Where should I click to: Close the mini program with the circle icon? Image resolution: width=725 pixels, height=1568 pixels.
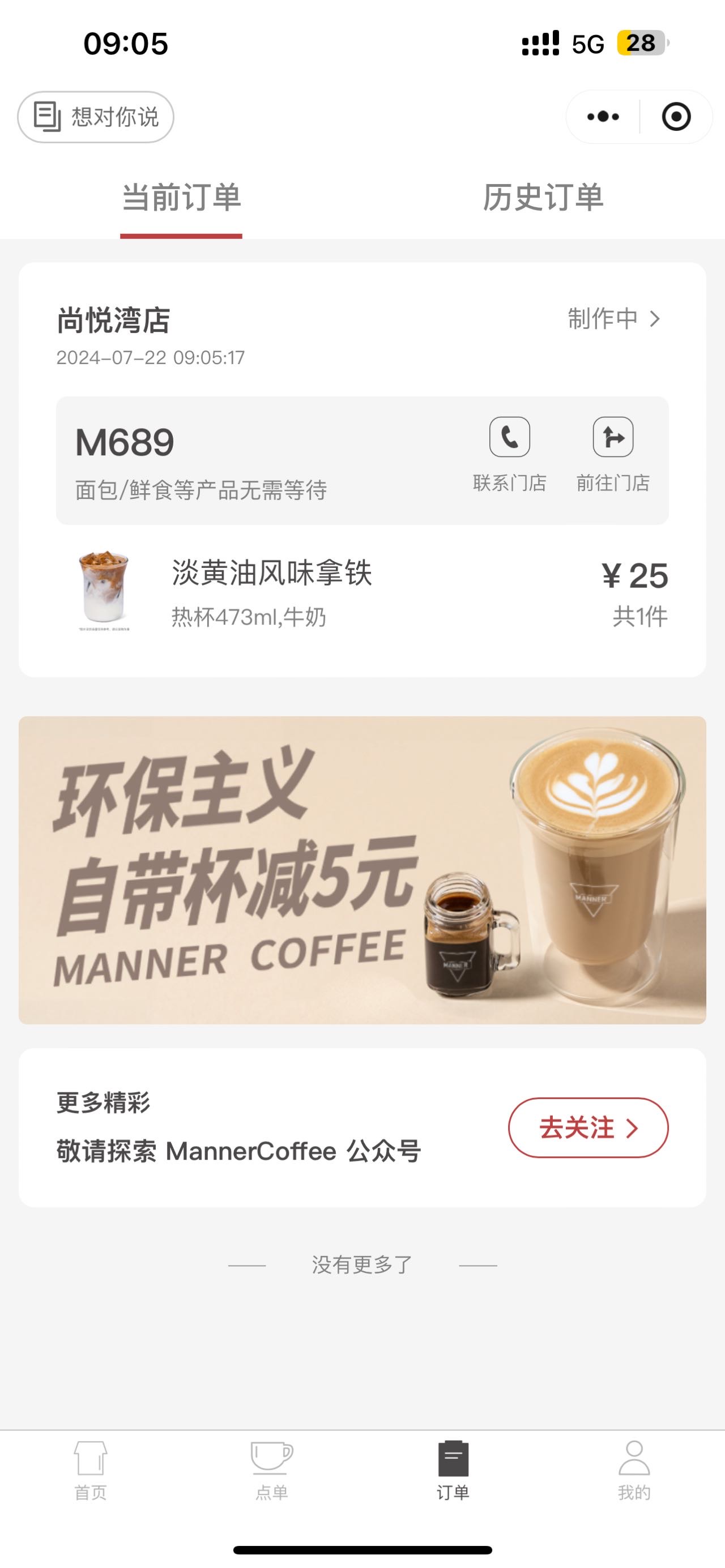[x=676, y=117]
